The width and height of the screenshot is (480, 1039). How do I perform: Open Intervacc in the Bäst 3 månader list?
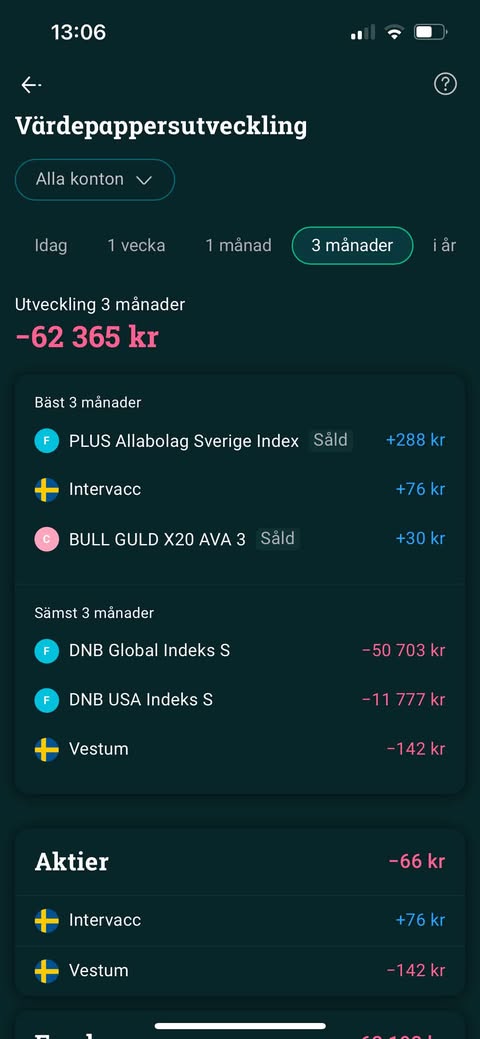coord(239,490)
